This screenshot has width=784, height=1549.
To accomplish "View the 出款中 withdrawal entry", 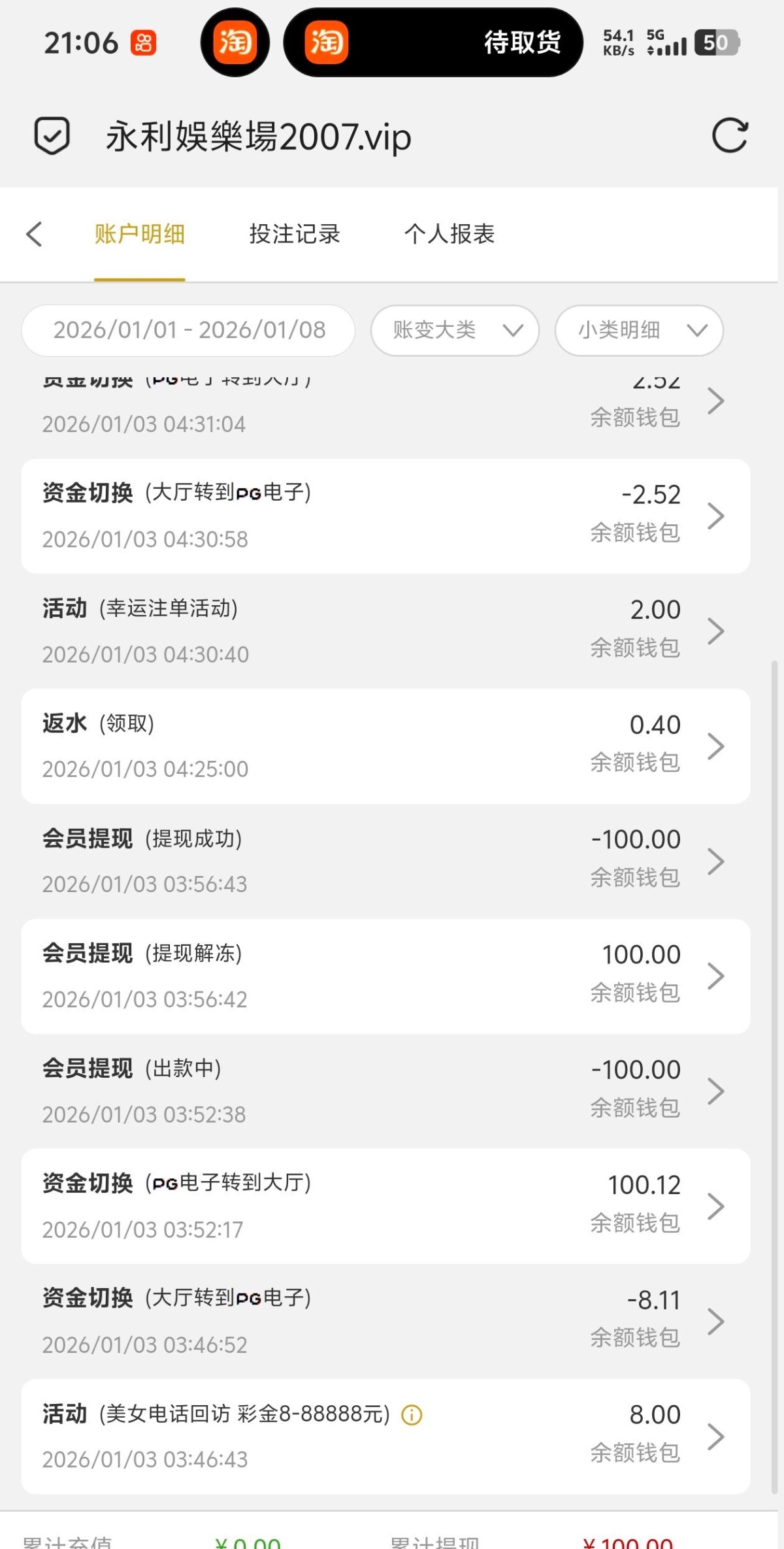I will [385, 1091].
